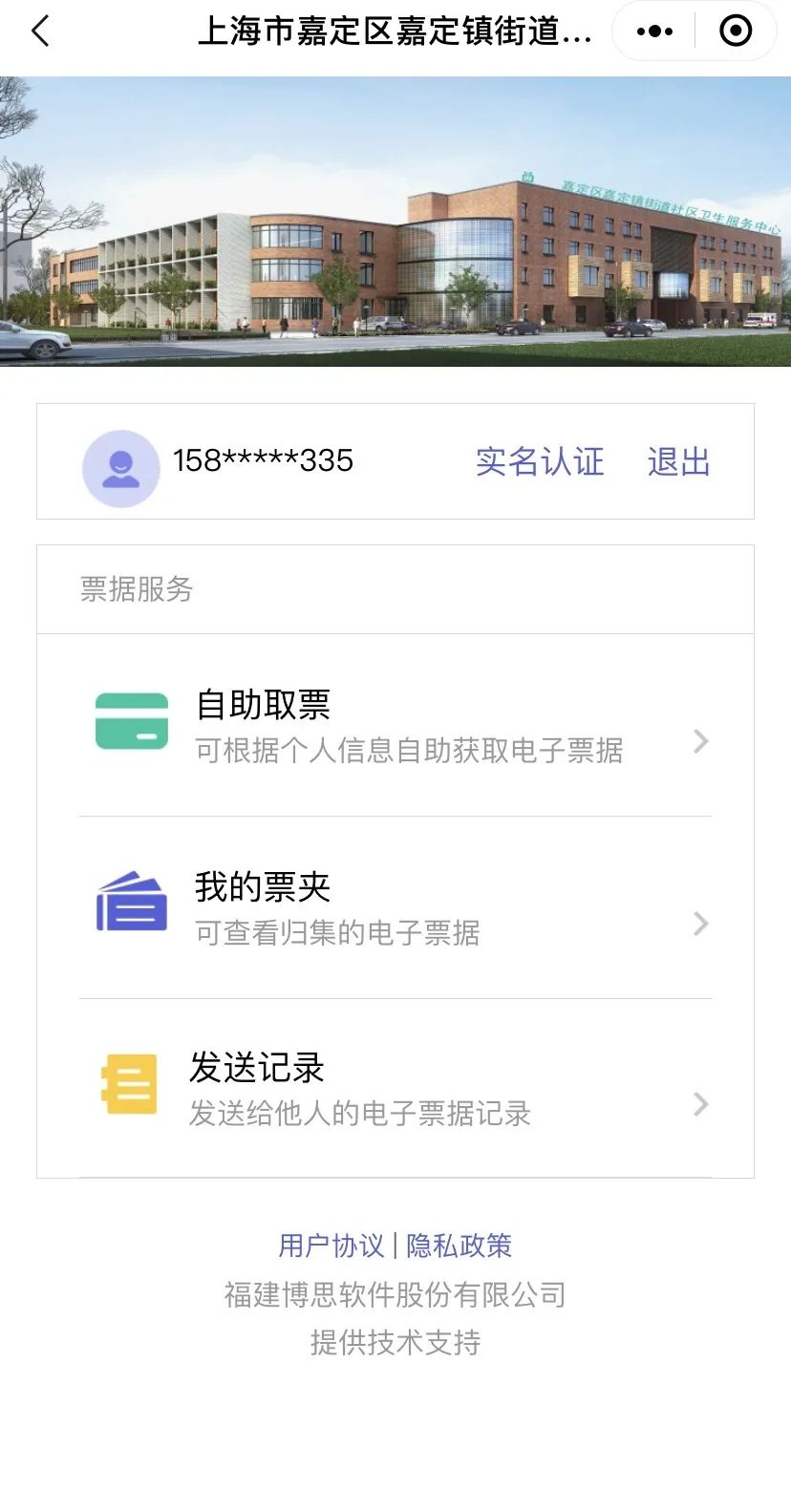Close the mini program with the circle icon
791x1512 pixels.
point(736,32)
